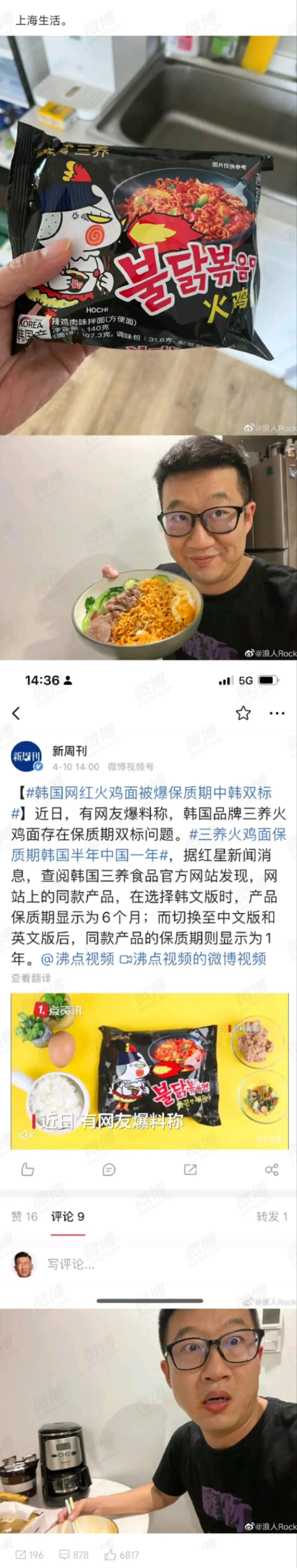Open the photo of the noodle package

coord(148,234)
